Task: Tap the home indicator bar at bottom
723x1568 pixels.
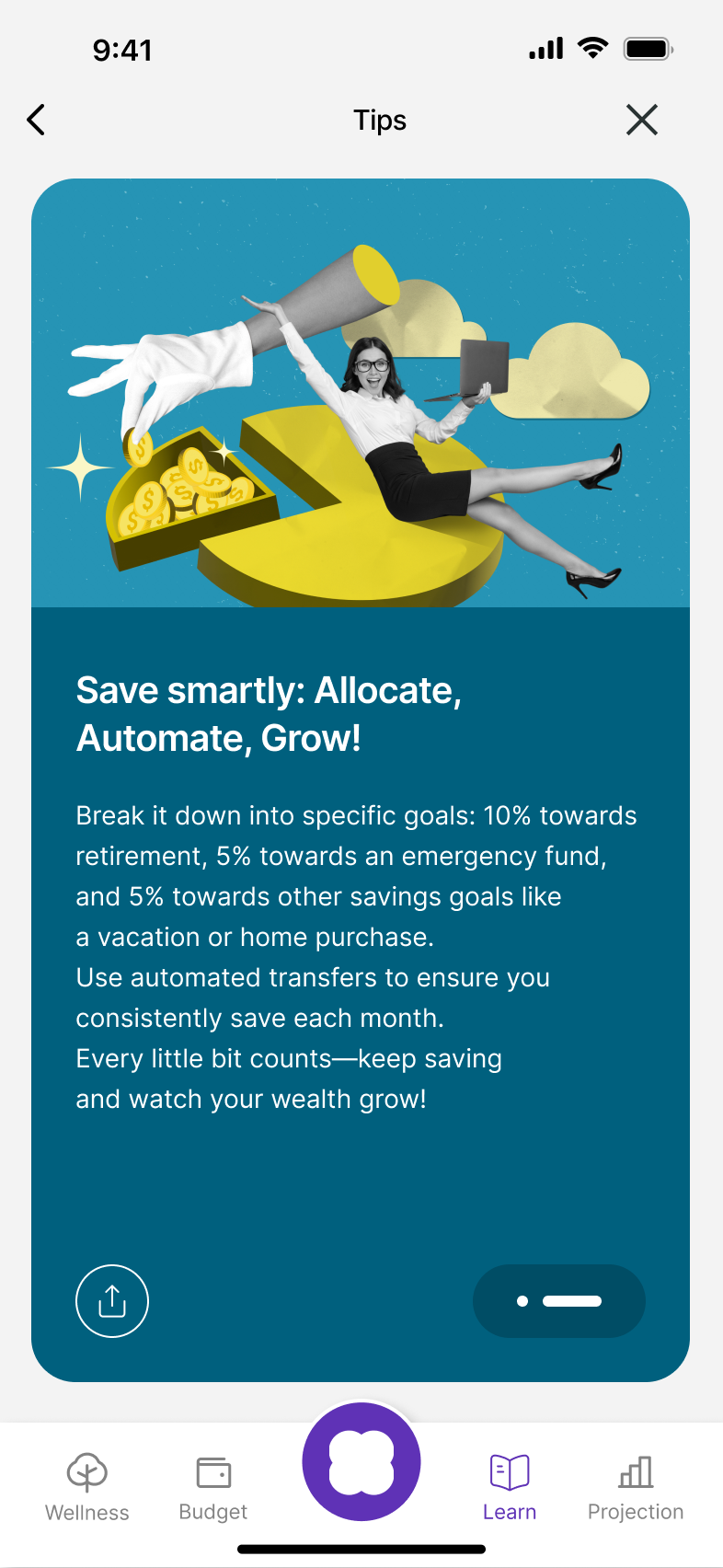Action: click(x=361, y=1548)
